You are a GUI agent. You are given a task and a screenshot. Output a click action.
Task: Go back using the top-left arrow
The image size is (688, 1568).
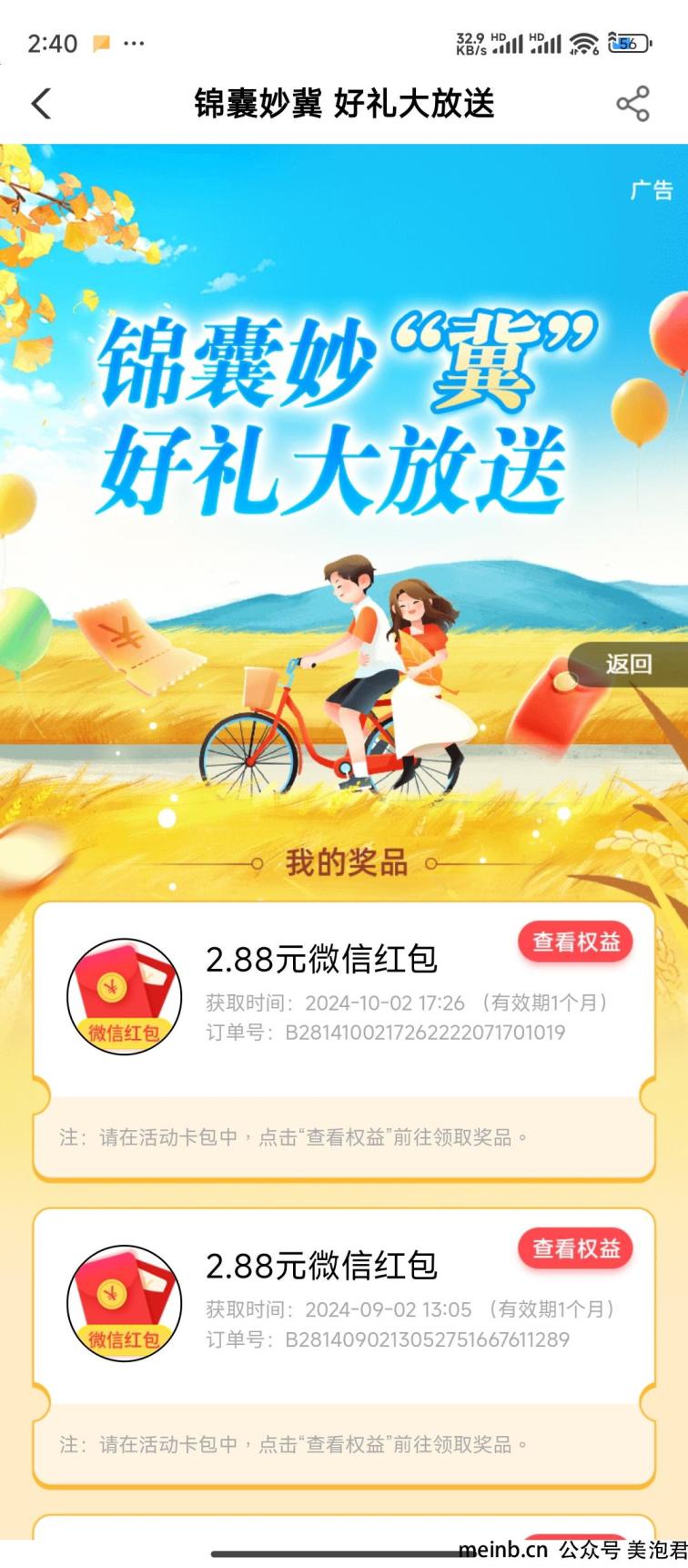click(x=41, y=104)
